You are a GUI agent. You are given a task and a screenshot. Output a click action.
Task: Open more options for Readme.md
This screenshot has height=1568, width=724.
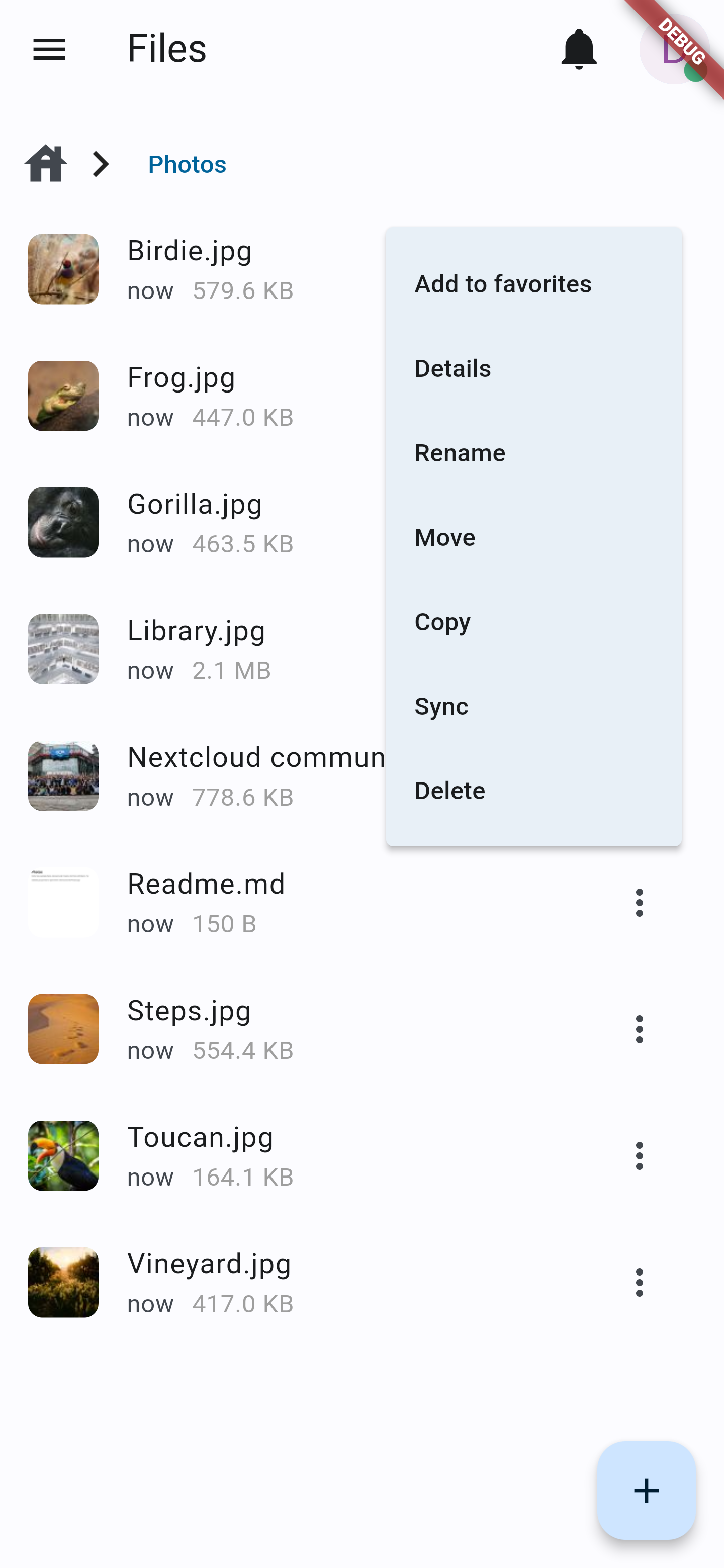click(640, 903)
